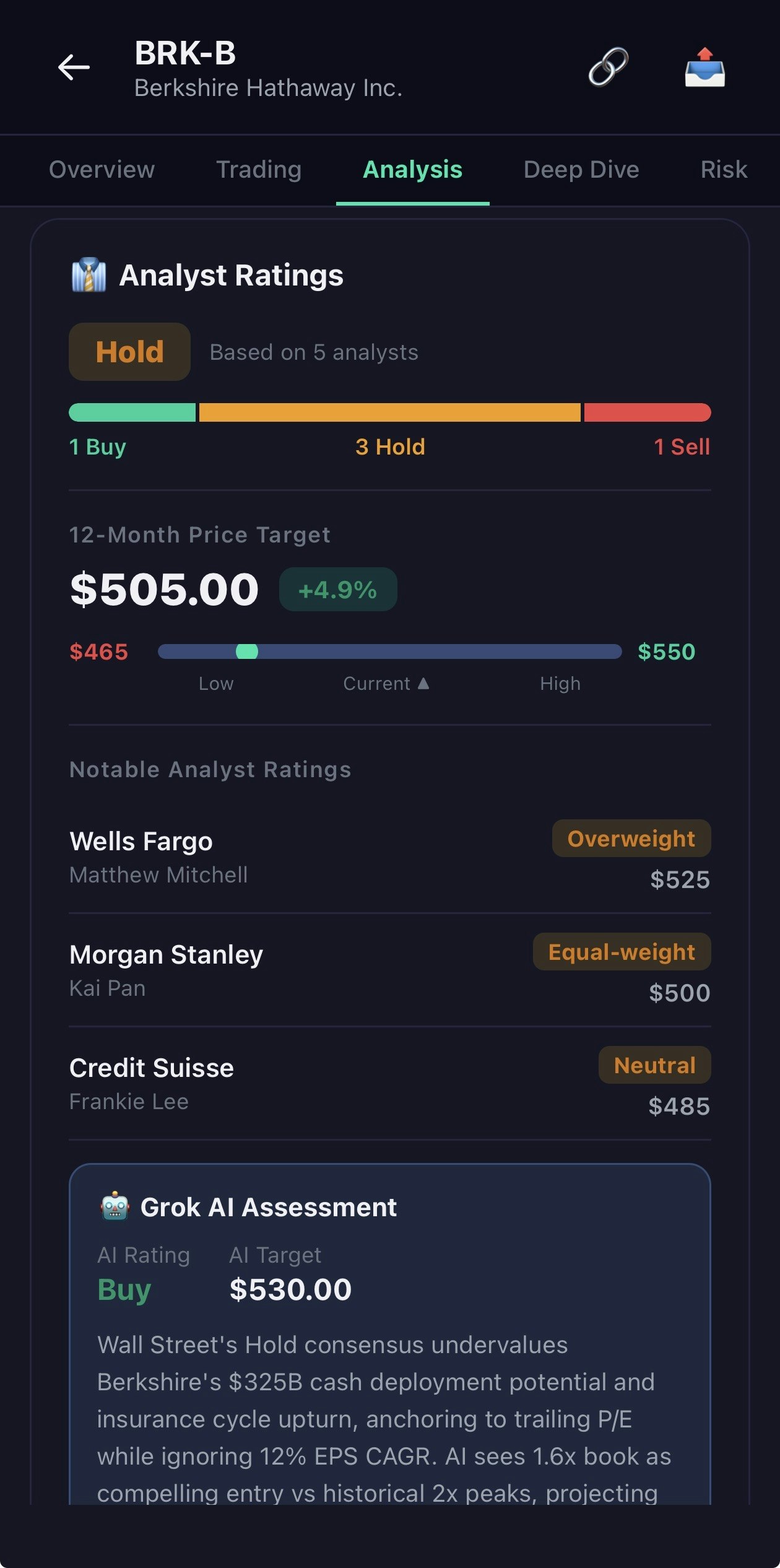Click the necktie icon beside Analyst Ratings
780x1568 pixels.
pyautogui.click(x=89, y=274)
